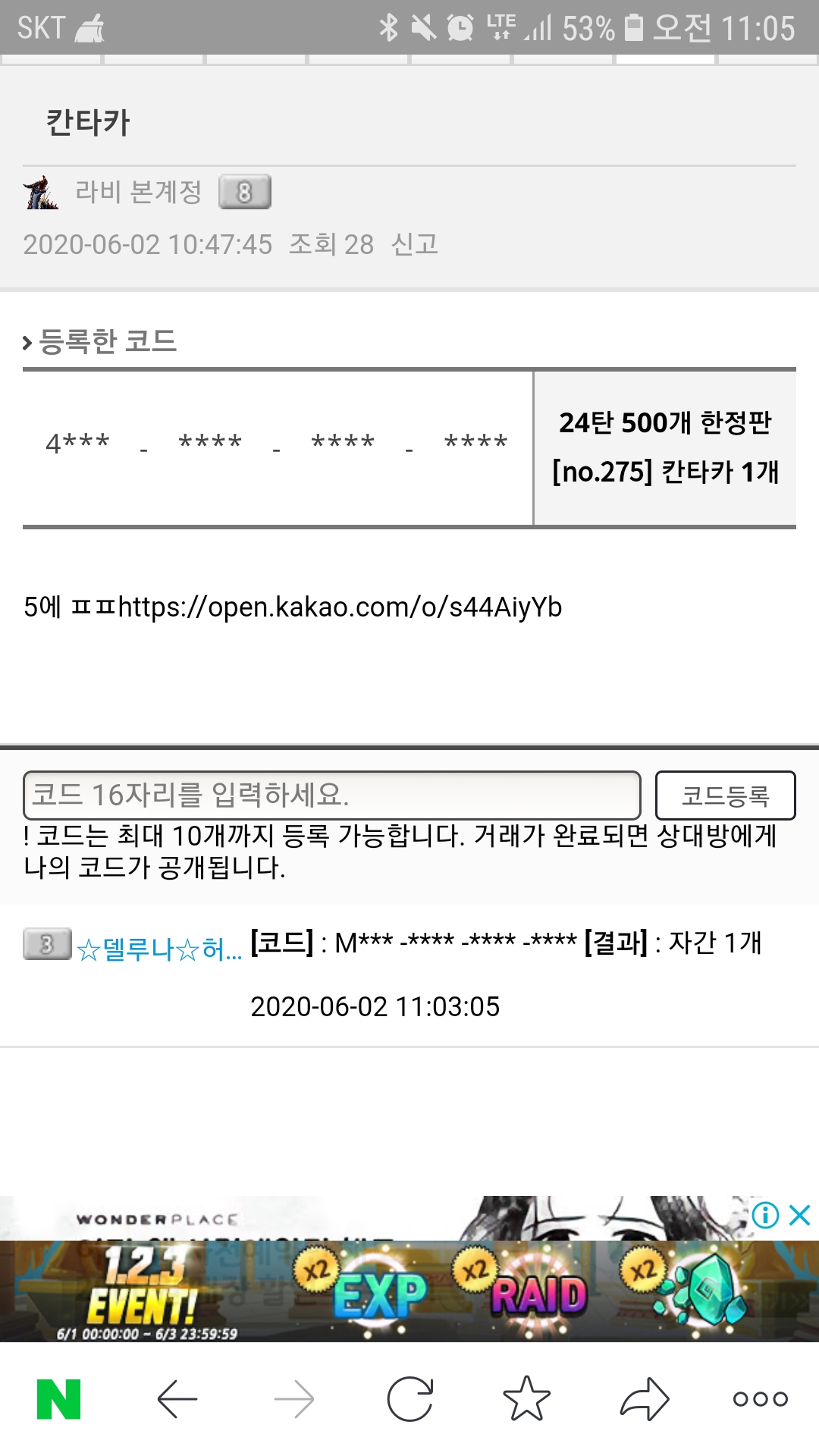
Task: Tap the 16-digit code input field
Action: (x=331, y=795)
